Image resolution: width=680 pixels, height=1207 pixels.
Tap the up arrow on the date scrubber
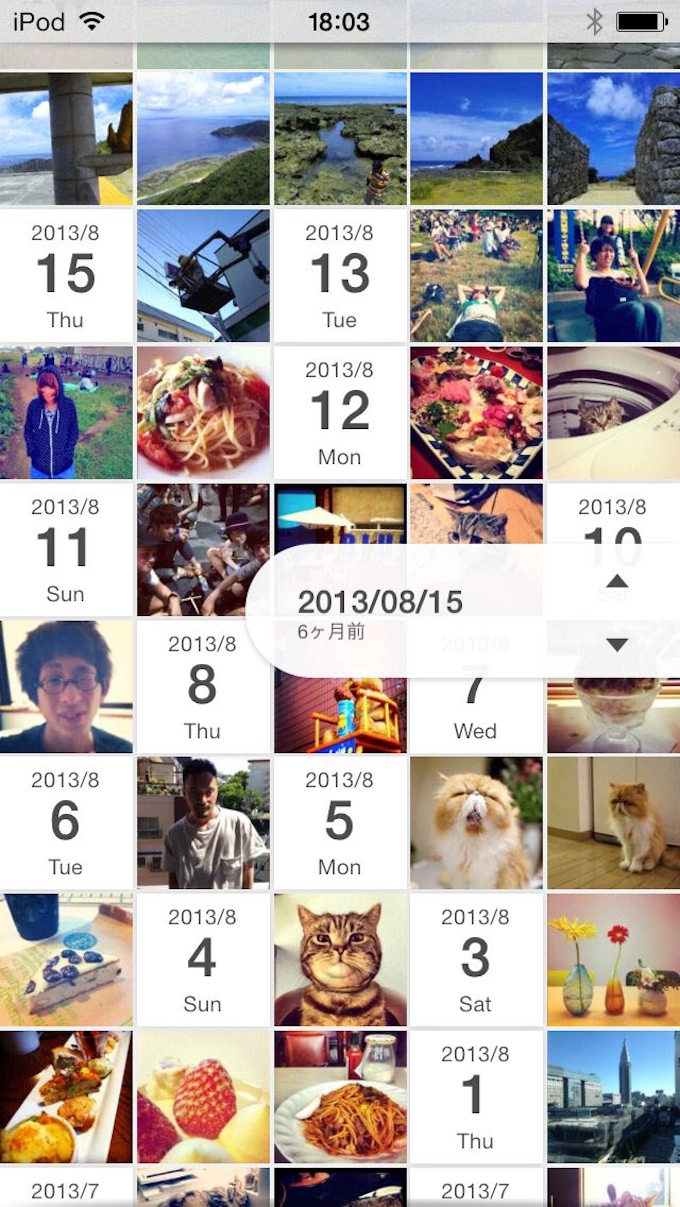[x=617, y=581]
